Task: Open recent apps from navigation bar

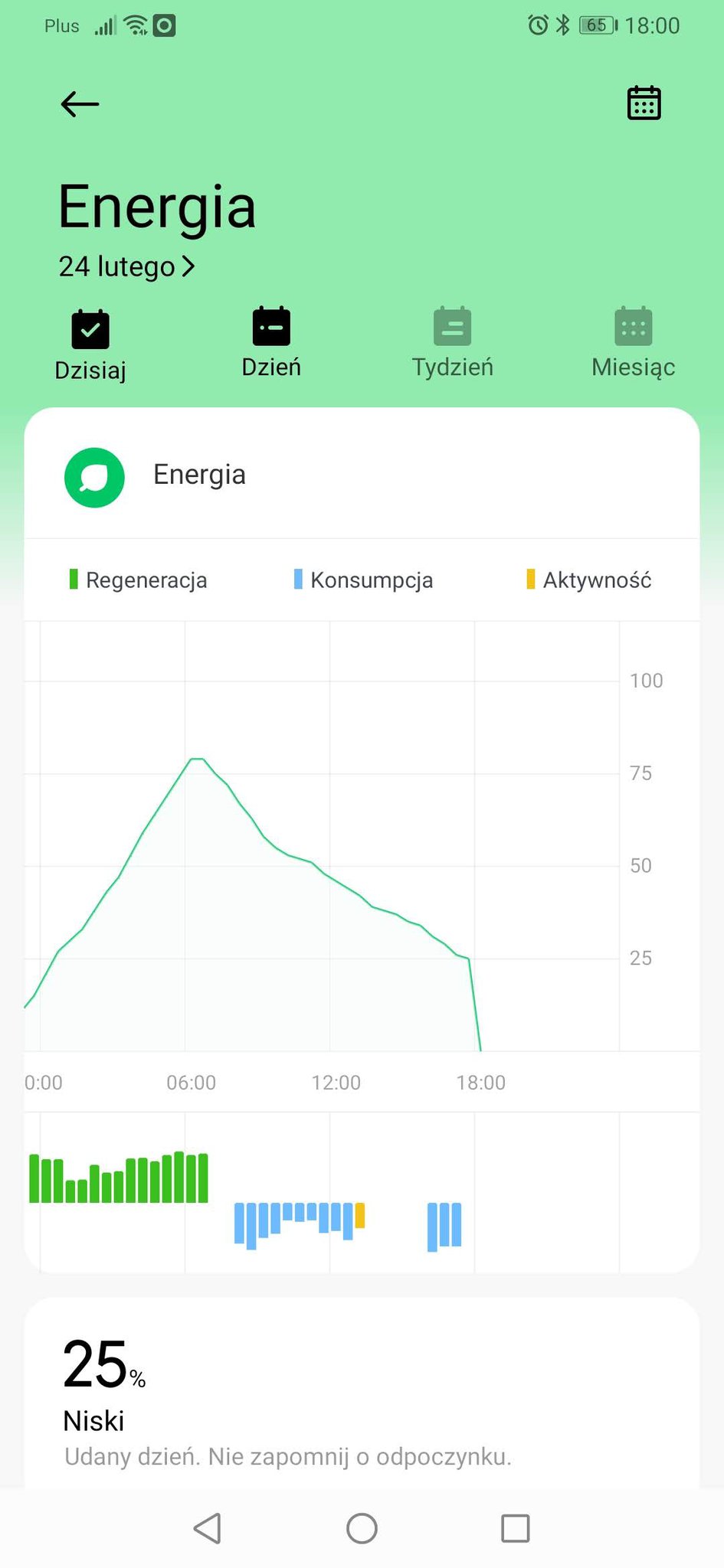Action: click(515, 1528)
